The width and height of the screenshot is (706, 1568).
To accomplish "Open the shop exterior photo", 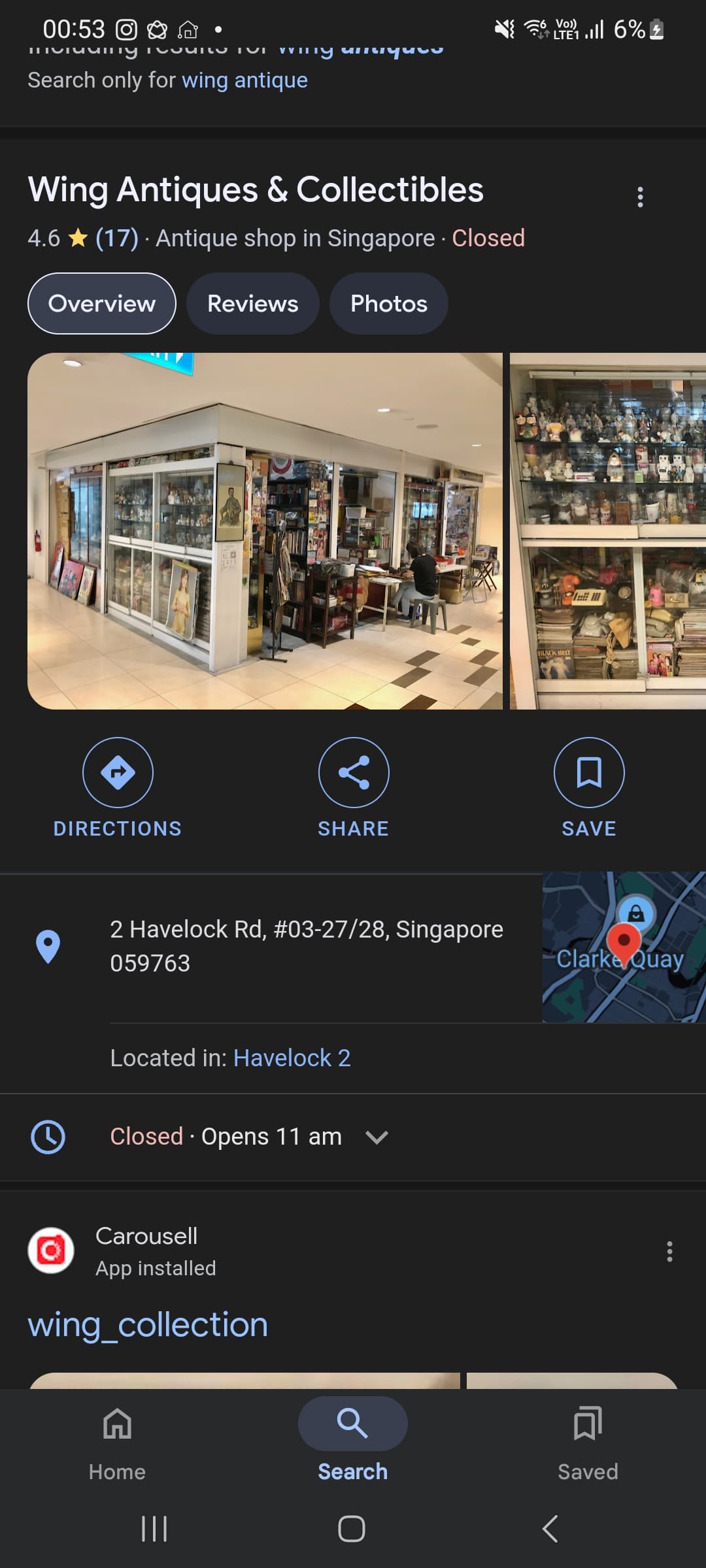I will [x=265, y=531].
